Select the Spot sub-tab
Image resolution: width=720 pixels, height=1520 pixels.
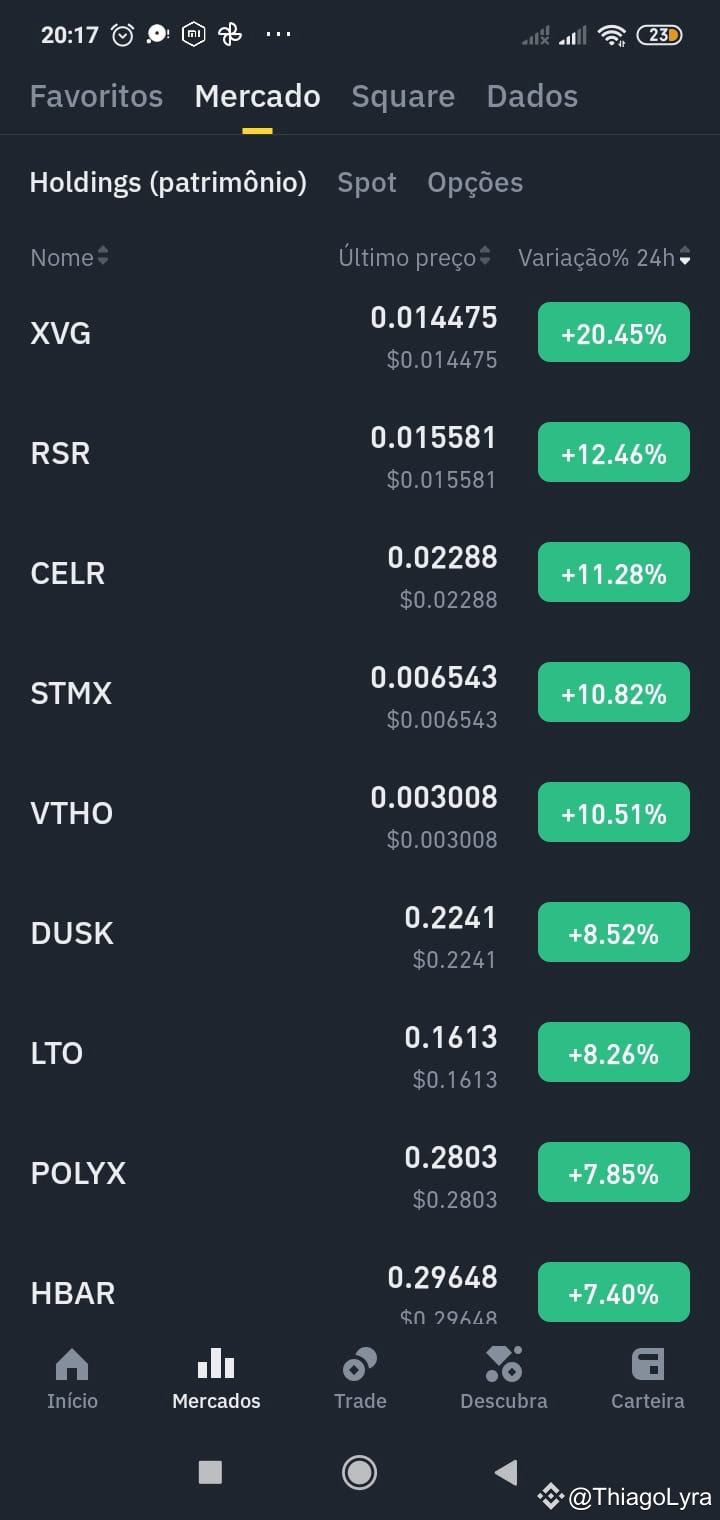[367, 183]
